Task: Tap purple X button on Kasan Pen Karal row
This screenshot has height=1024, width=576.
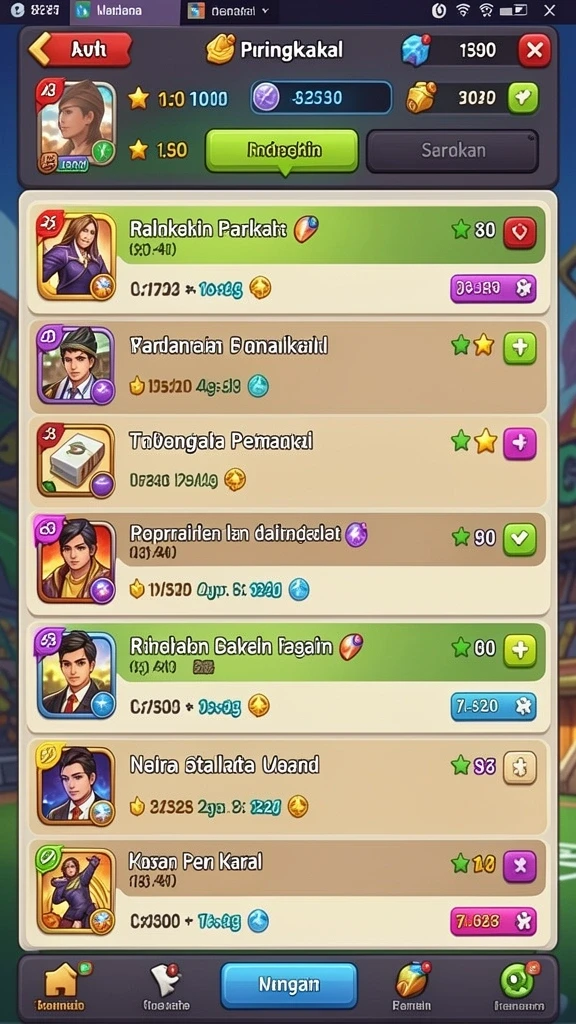Action: coord(520,866)
